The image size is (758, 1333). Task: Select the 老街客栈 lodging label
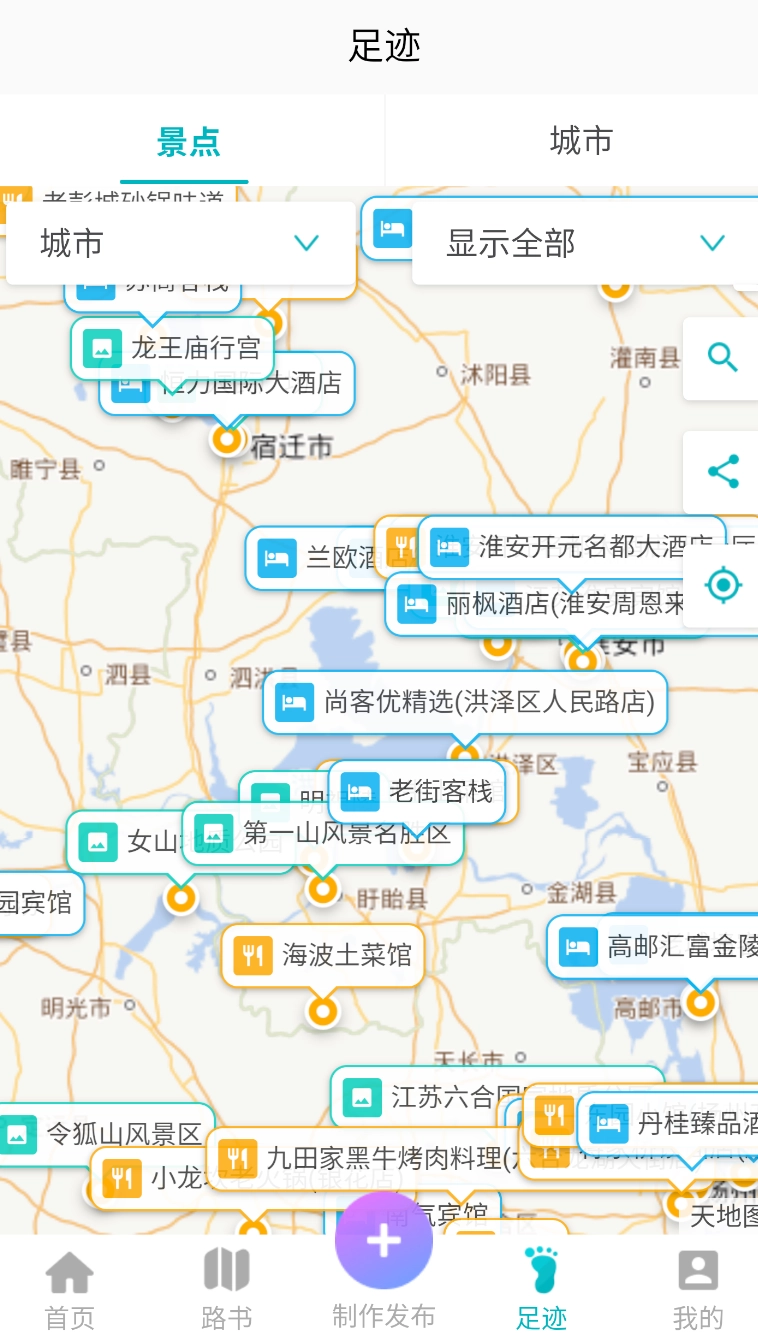pos(416,791)
